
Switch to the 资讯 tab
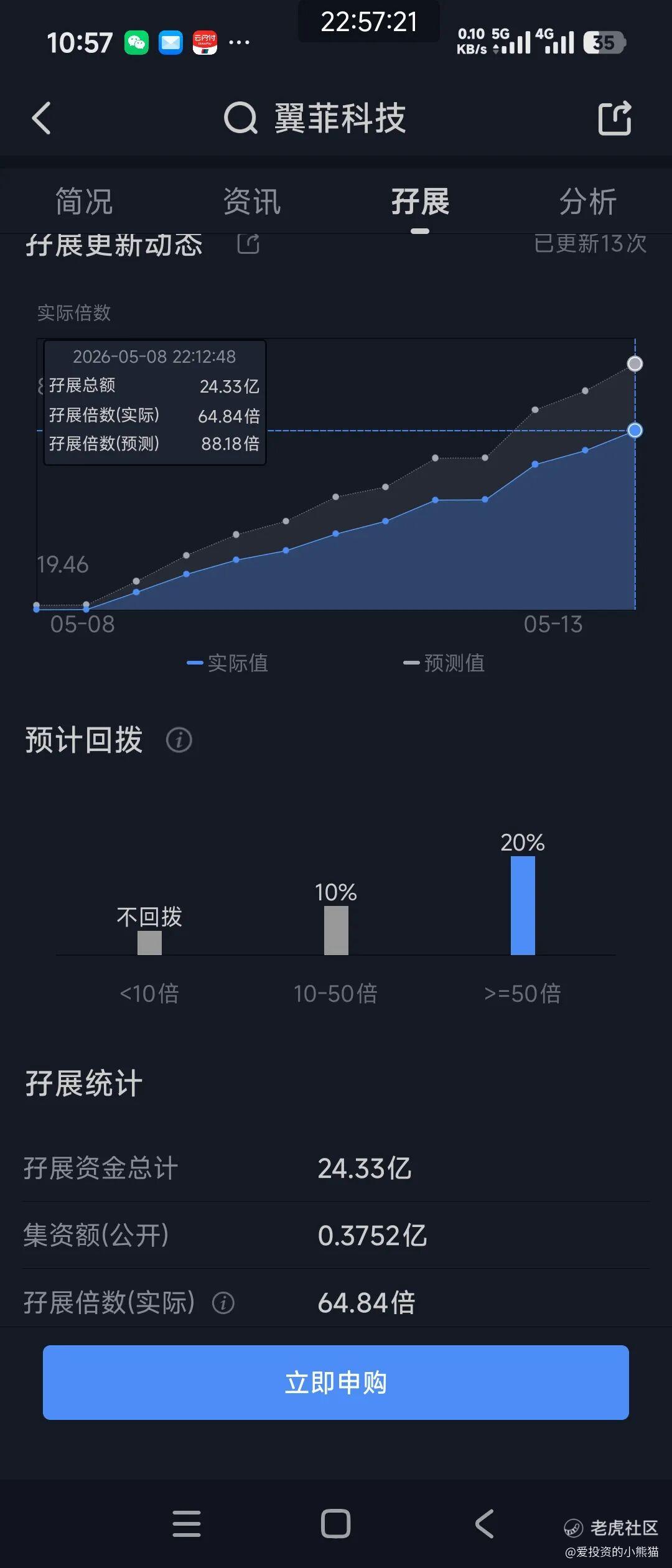pyautogui.click(x=252, y=202)
